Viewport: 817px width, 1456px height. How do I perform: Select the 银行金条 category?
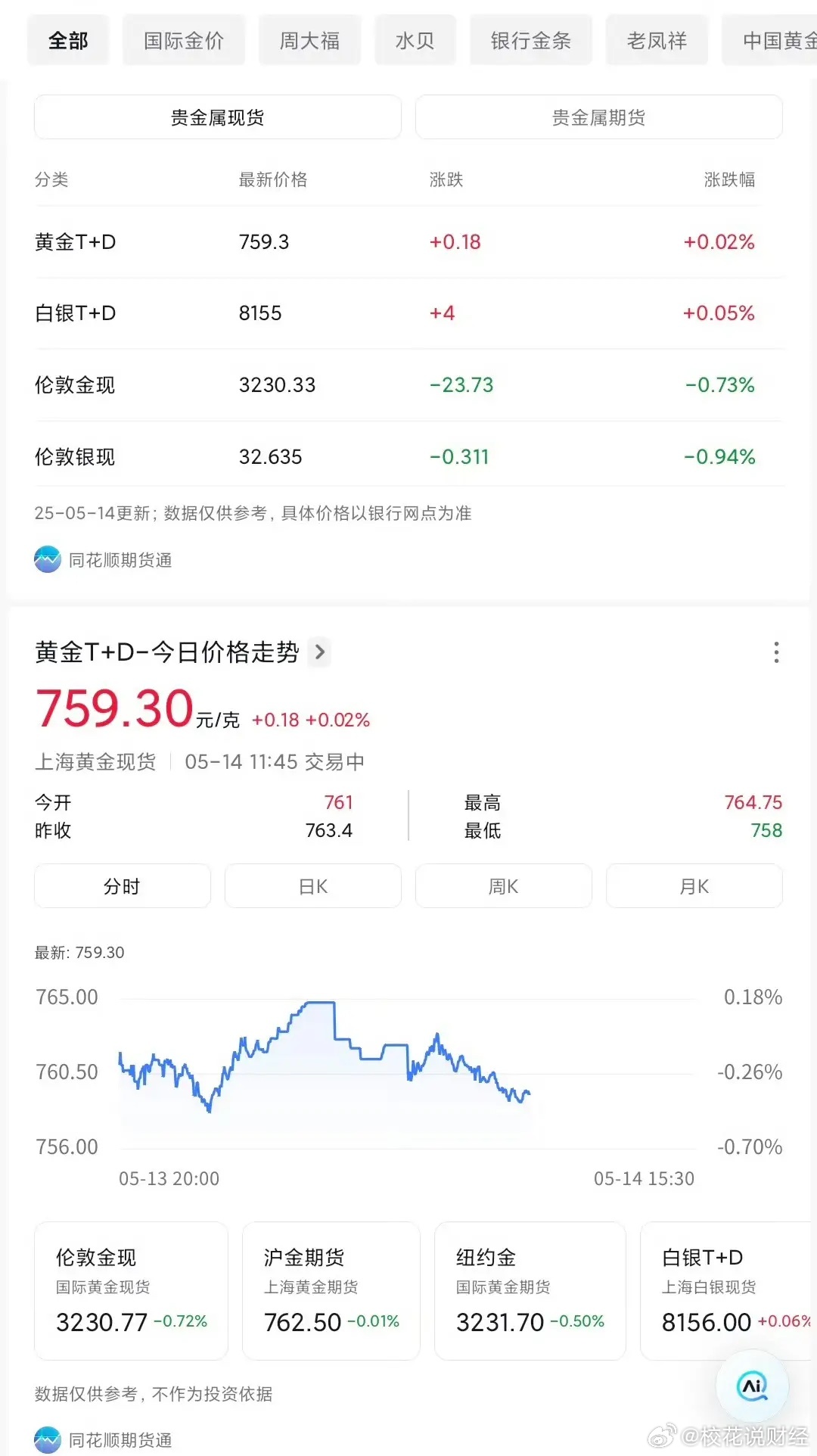coord(530,40)
